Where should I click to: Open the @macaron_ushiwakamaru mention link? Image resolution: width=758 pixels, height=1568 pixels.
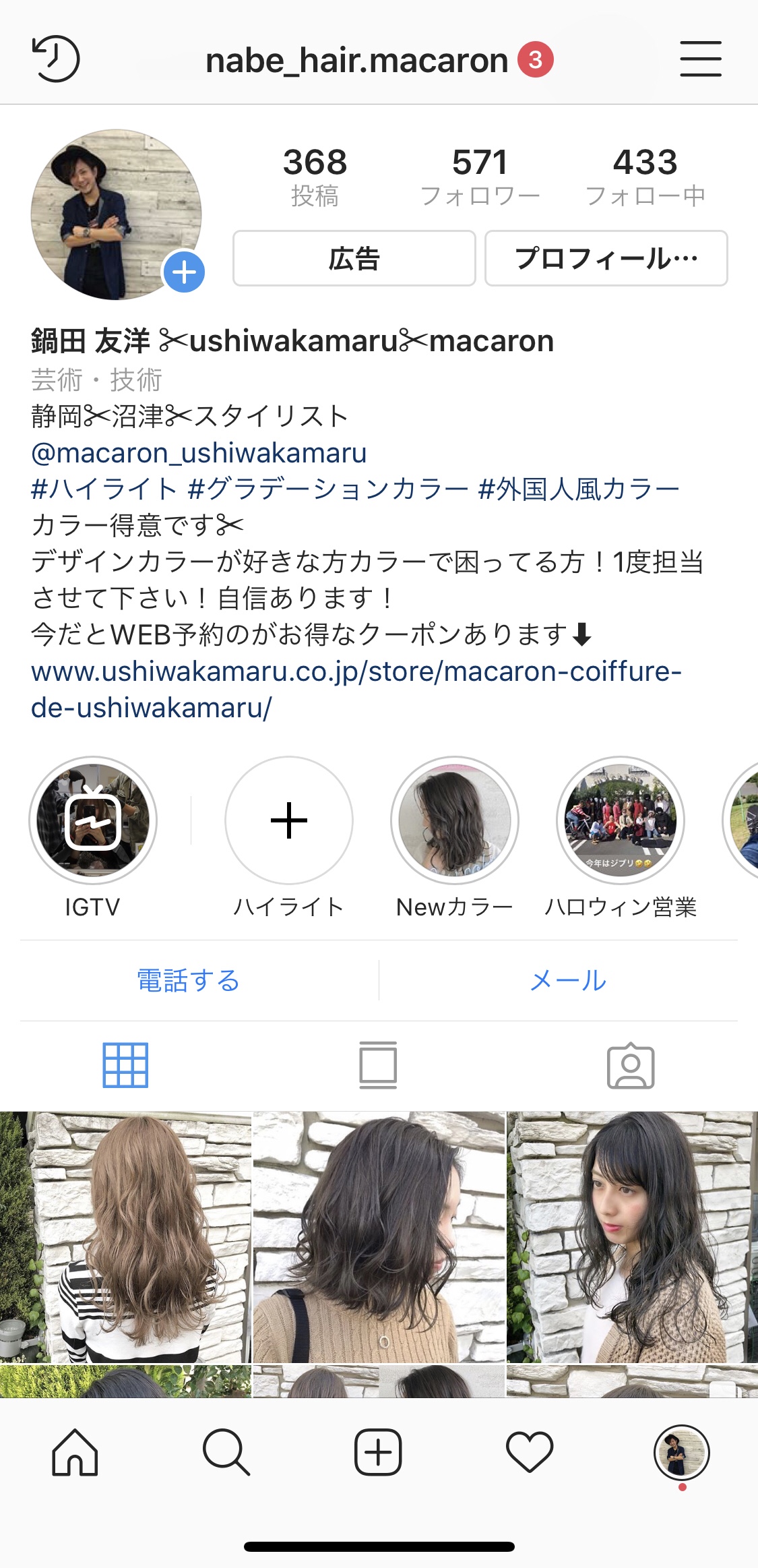[199, 453]
